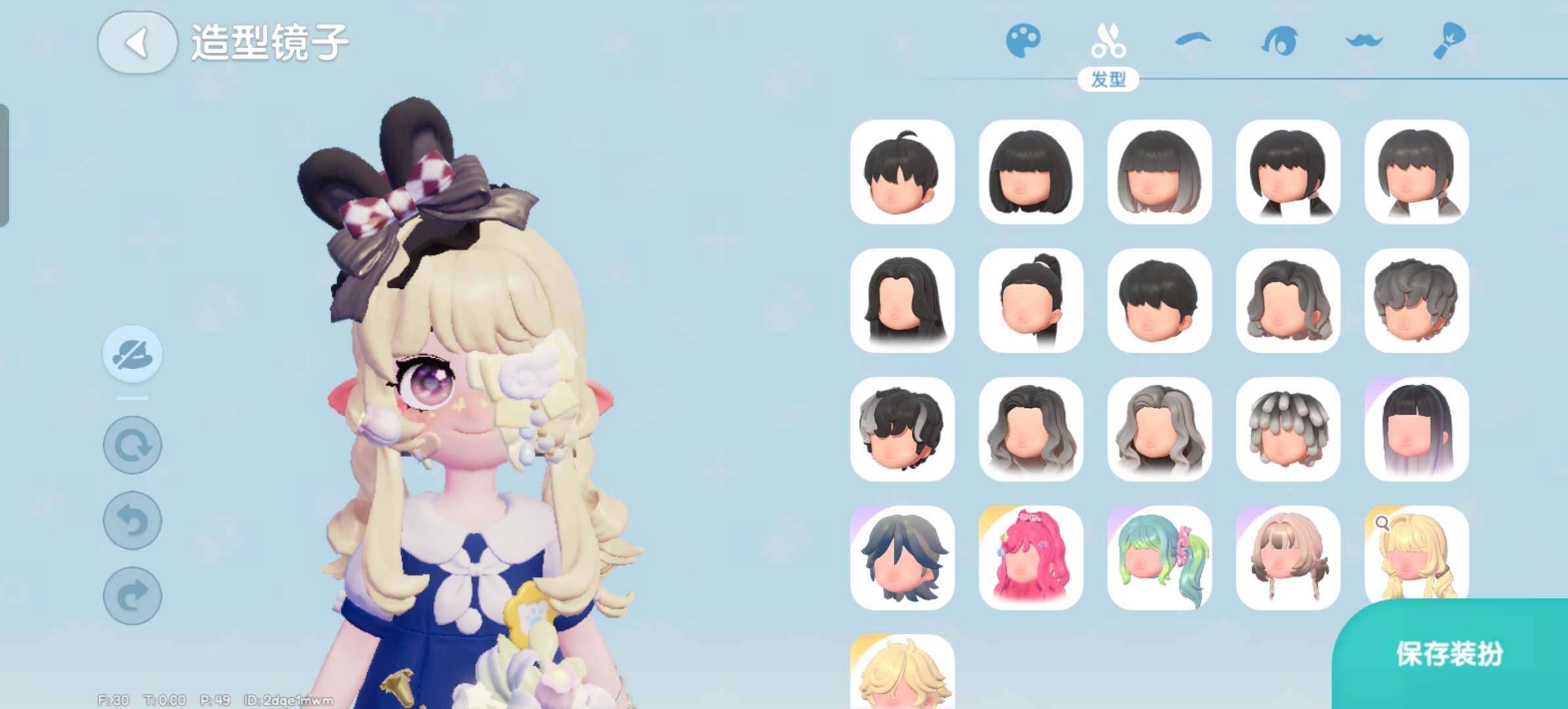The height and width of the screenshot is (709, 1568).
Task: Switch to the mustache tab
Action: tap(1364, 41)
